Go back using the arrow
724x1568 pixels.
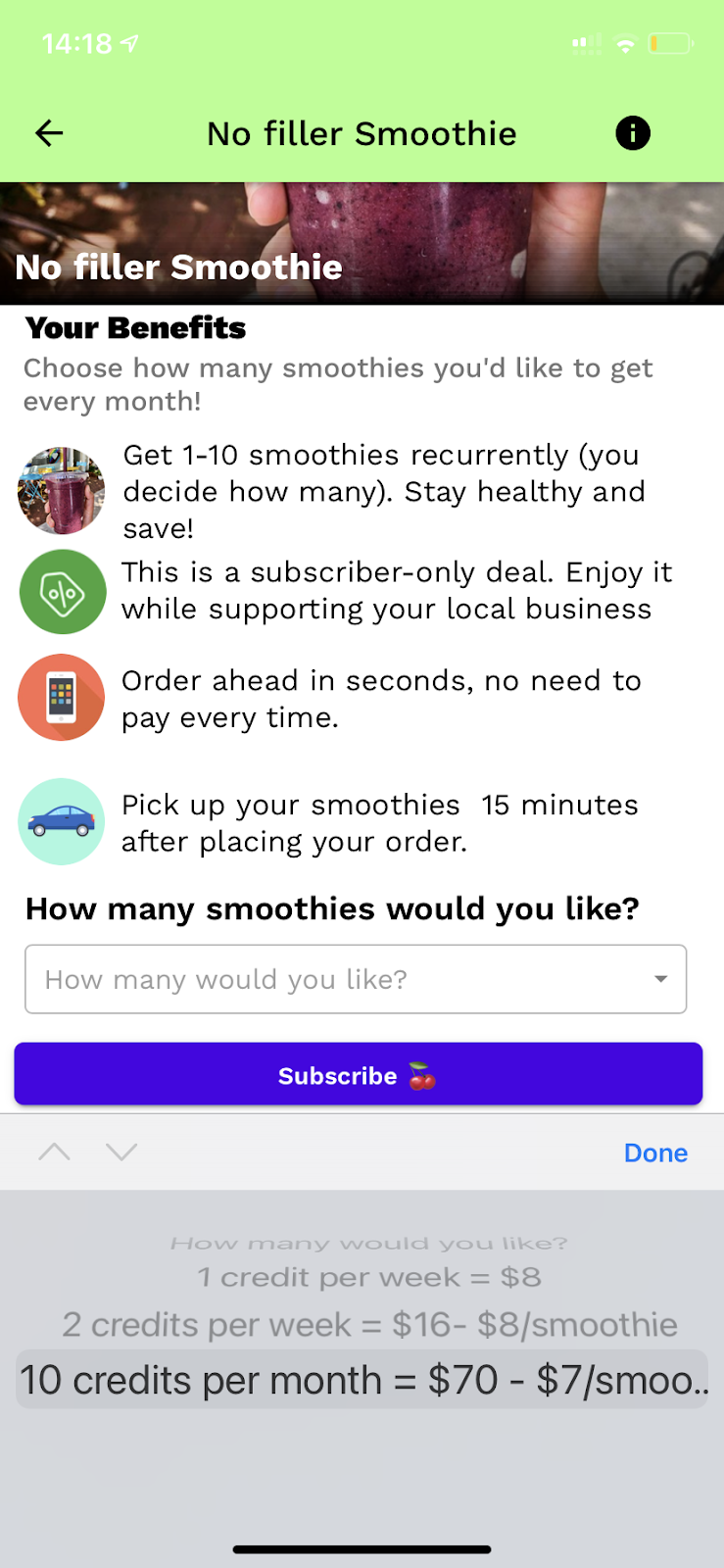coord(49,133)
